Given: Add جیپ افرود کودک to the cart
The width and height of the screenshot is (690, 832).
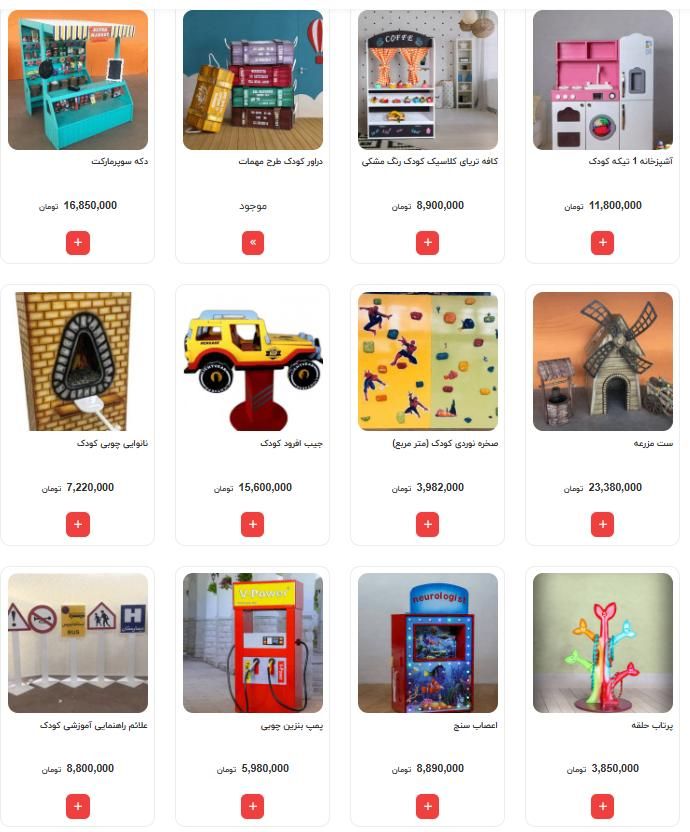Looking at the screenshot, I should (252, 524).
